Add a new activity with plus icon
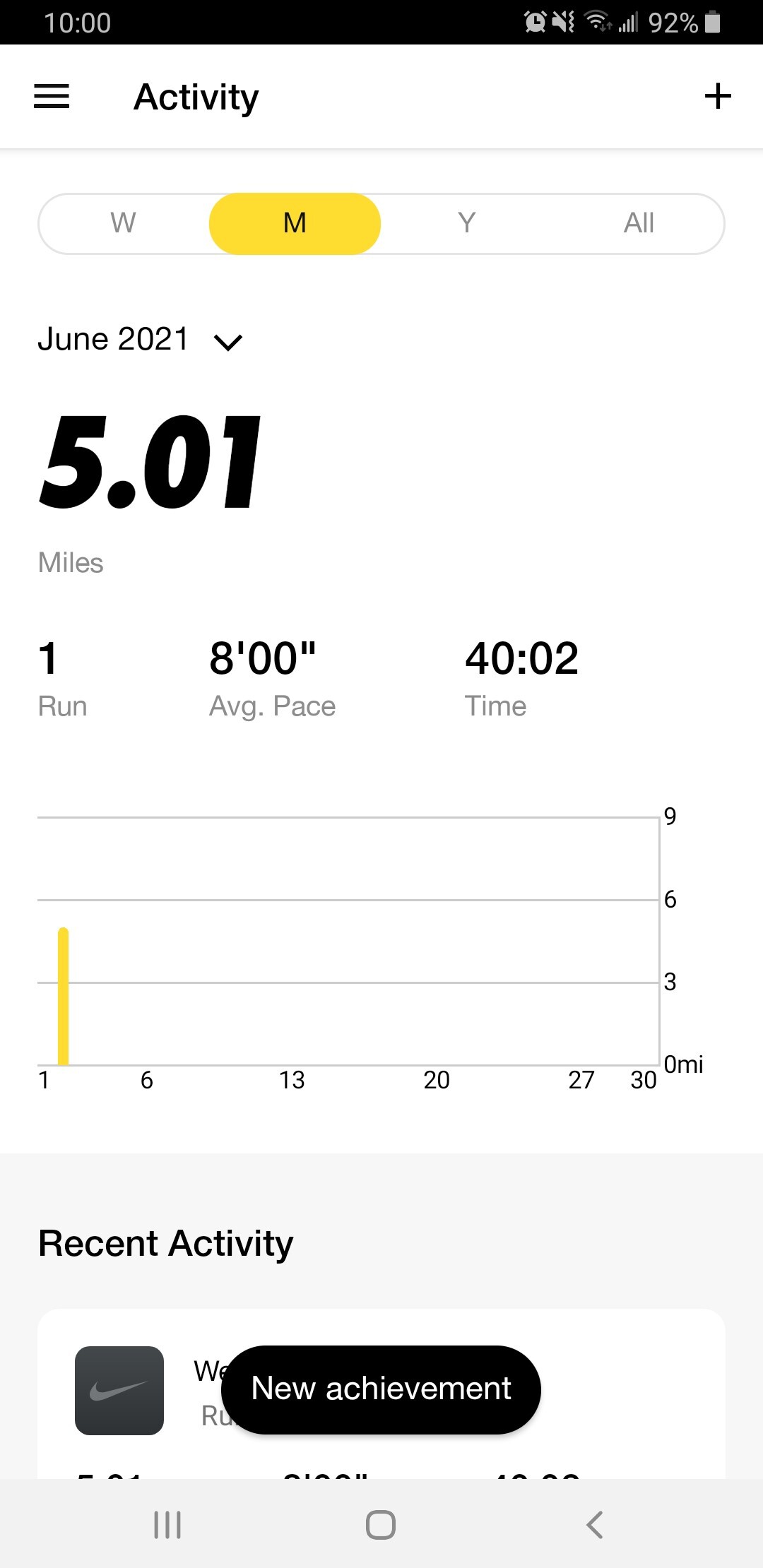The height and width of the screenshot is (1568, 763). [718, 96]
